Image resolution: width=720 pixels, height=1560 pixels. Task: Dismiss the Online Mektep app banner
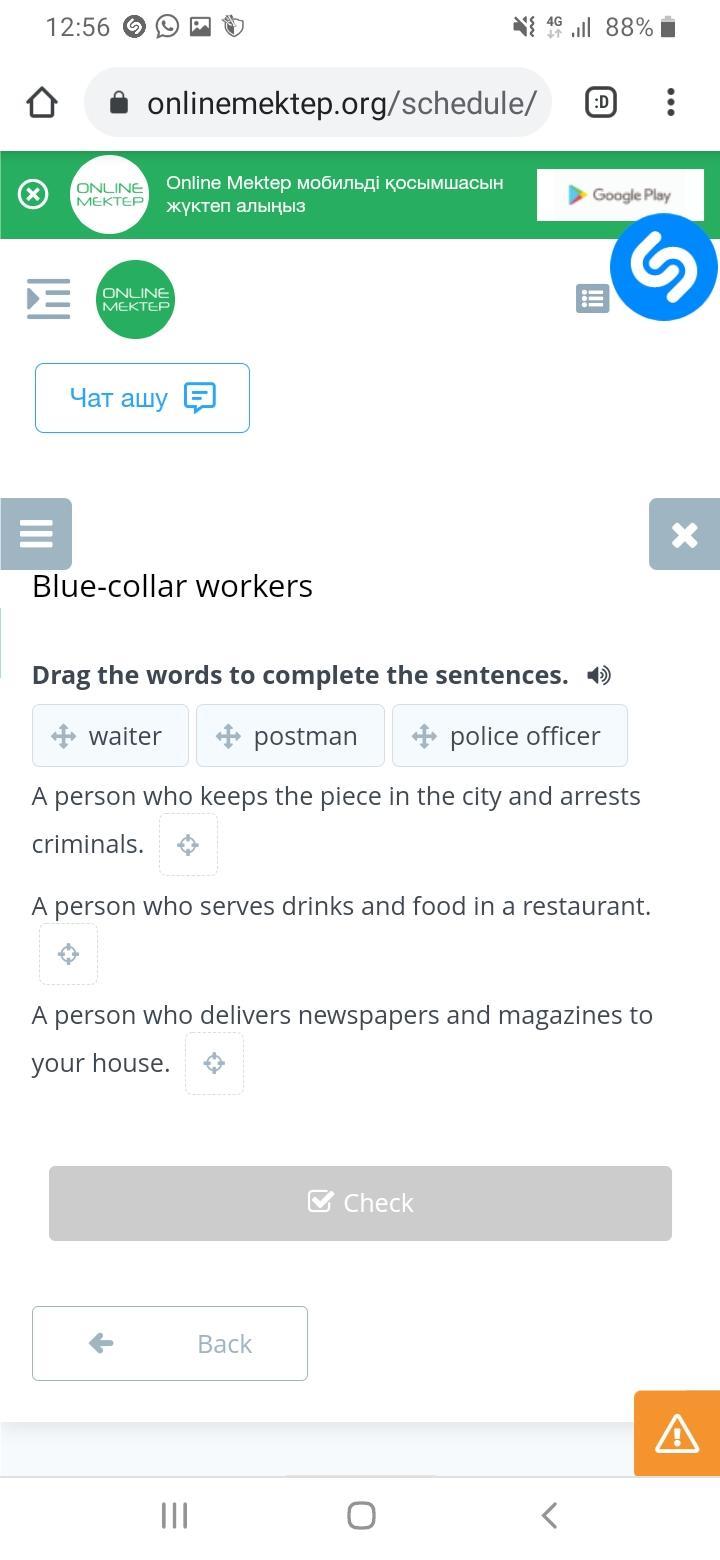(x=33, y=194)
